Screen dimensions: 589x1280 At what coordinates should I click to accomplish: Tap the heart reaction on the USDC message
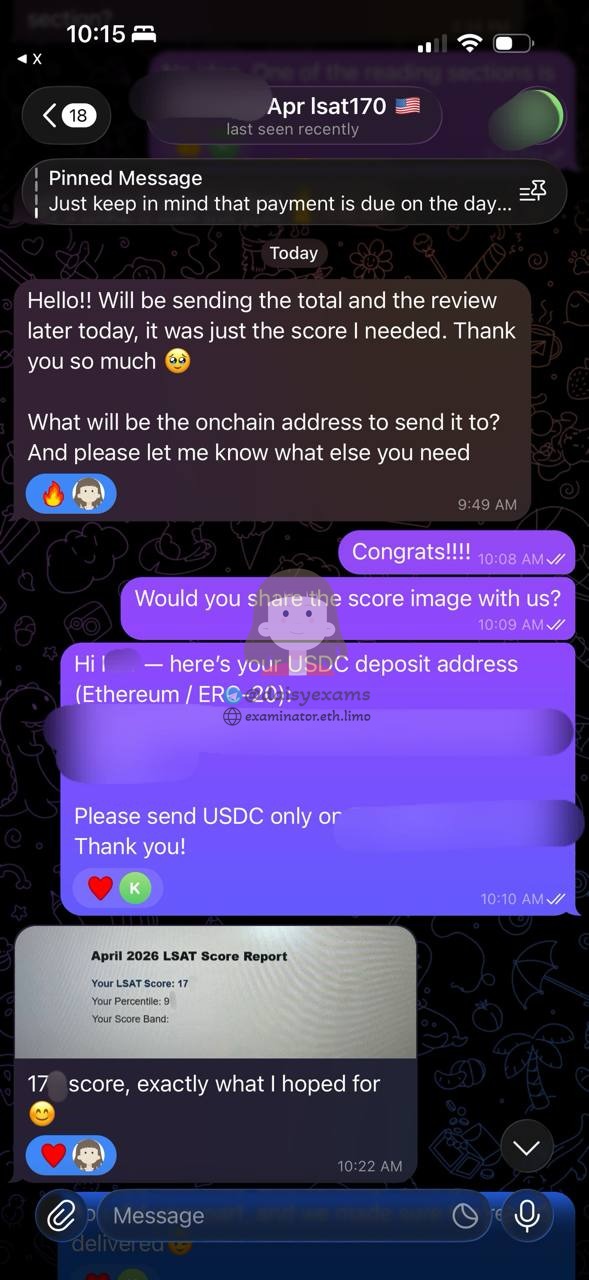100,887
